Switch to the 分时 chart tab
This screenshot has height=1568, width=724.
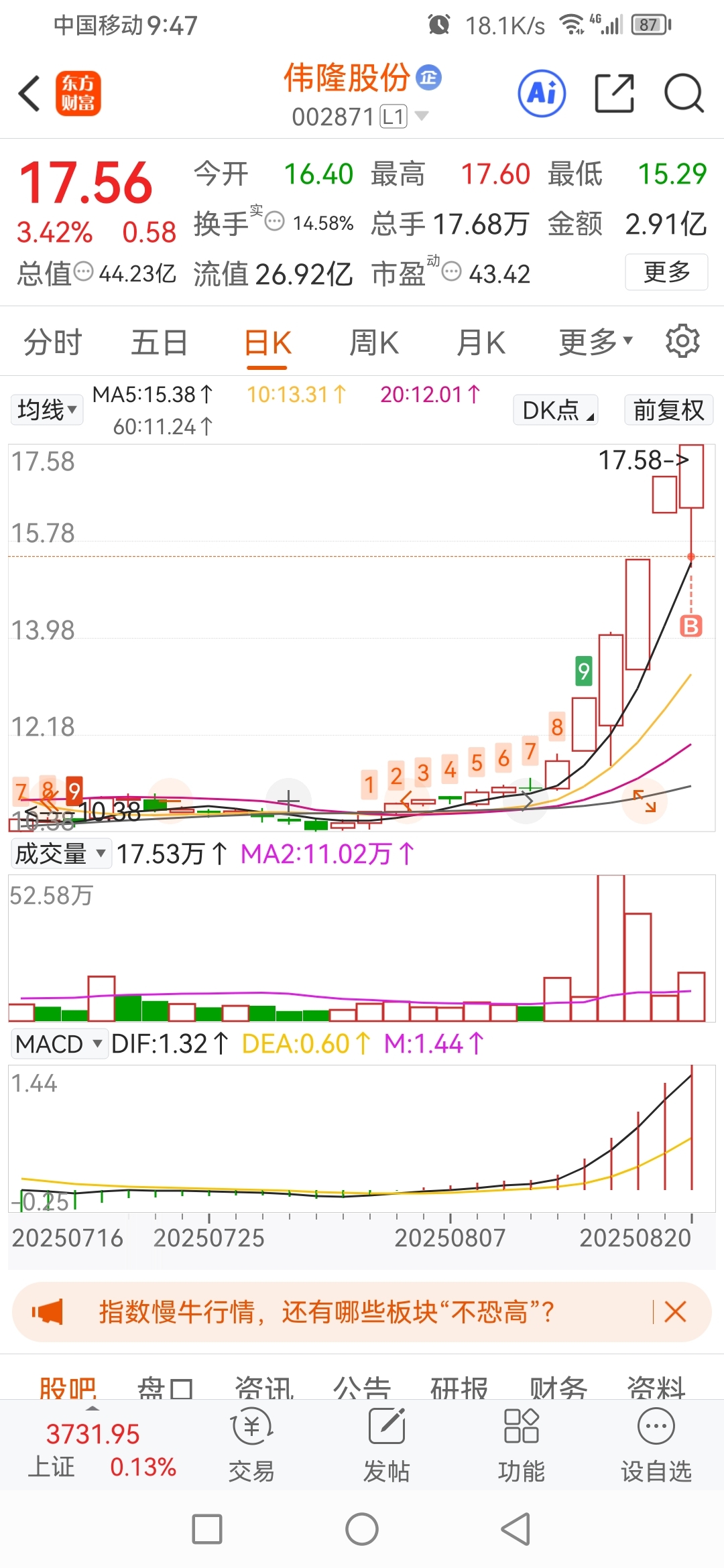[52, 343]
